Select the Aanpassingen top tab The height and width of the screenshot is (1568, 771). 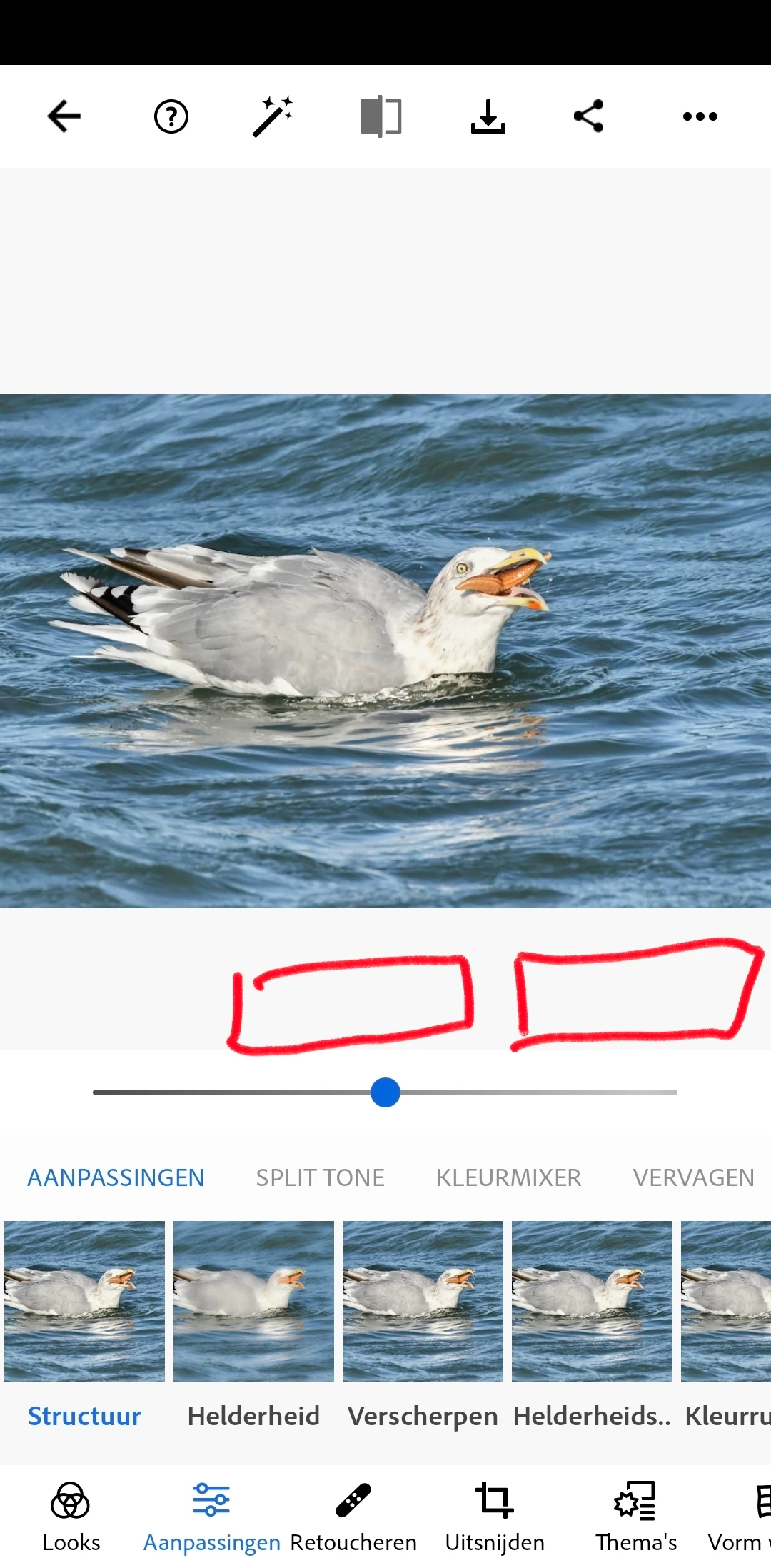coord(116,1177)
